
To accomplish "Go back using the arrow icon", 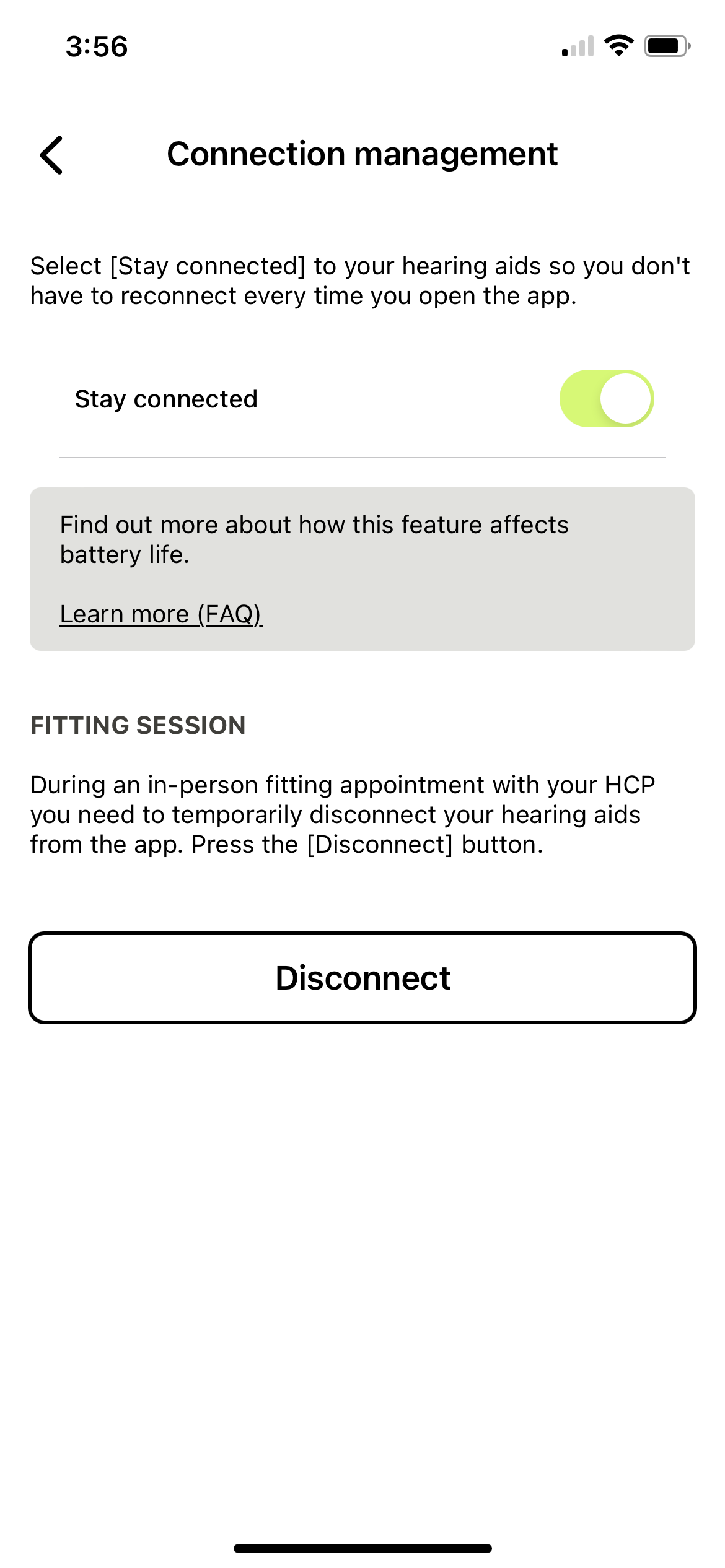I will [x=51, y=155].
